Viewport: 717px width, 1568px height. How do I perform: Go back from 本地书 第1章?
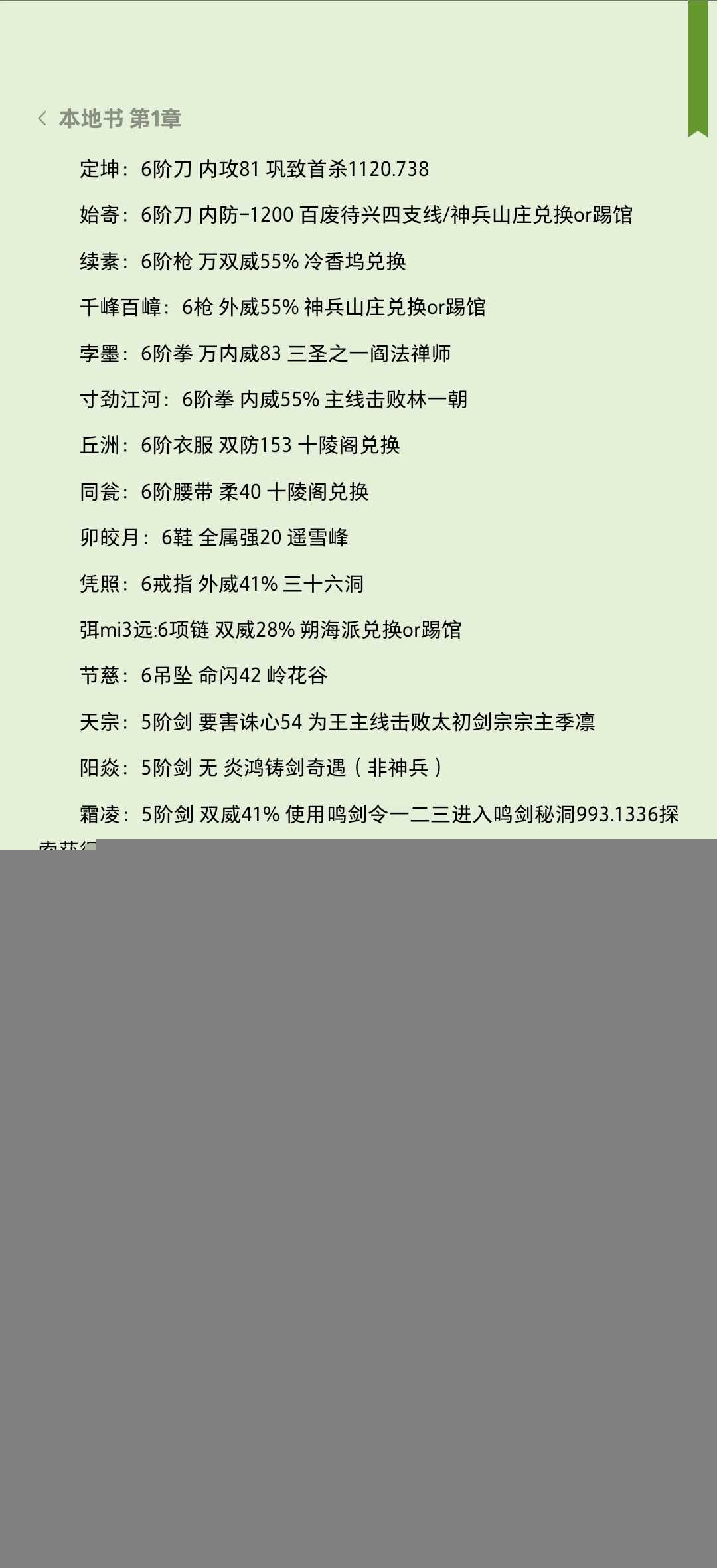tap(43, 119)
